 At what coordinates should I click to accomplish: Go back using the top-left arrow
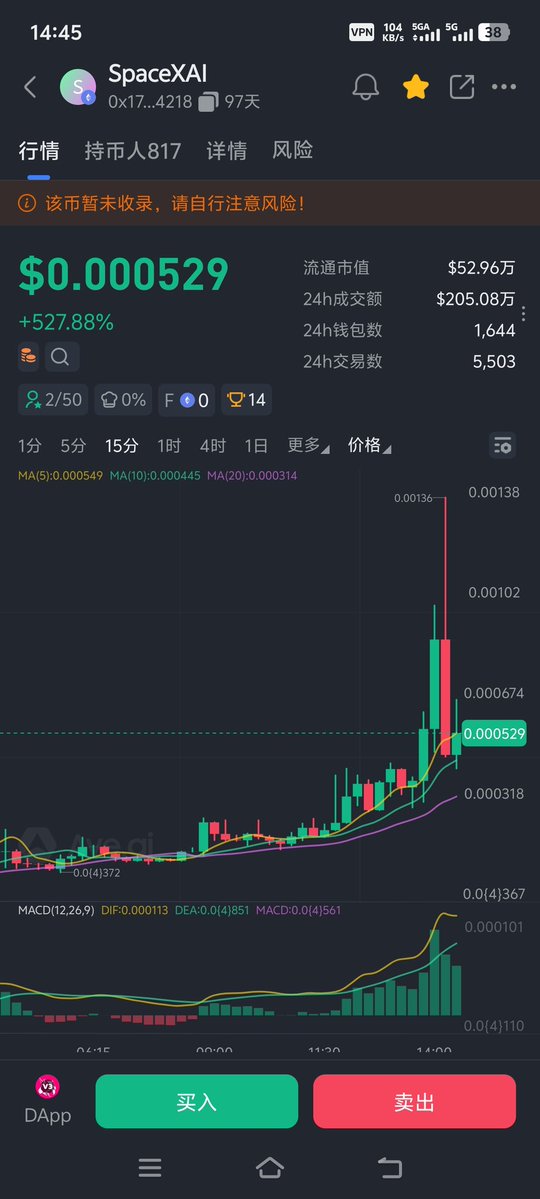point(31,87)
